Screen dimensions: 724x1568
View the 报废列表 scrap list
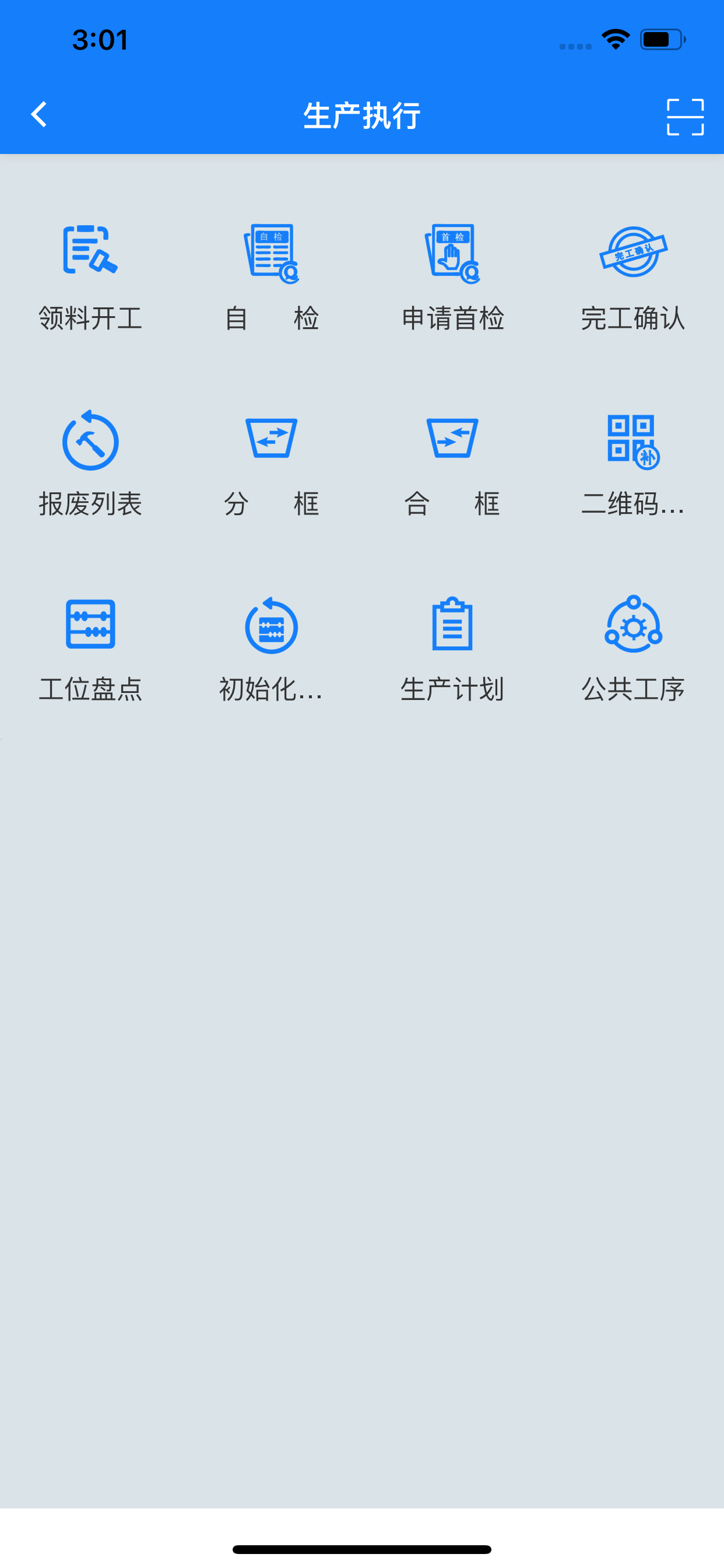point(91,464)
